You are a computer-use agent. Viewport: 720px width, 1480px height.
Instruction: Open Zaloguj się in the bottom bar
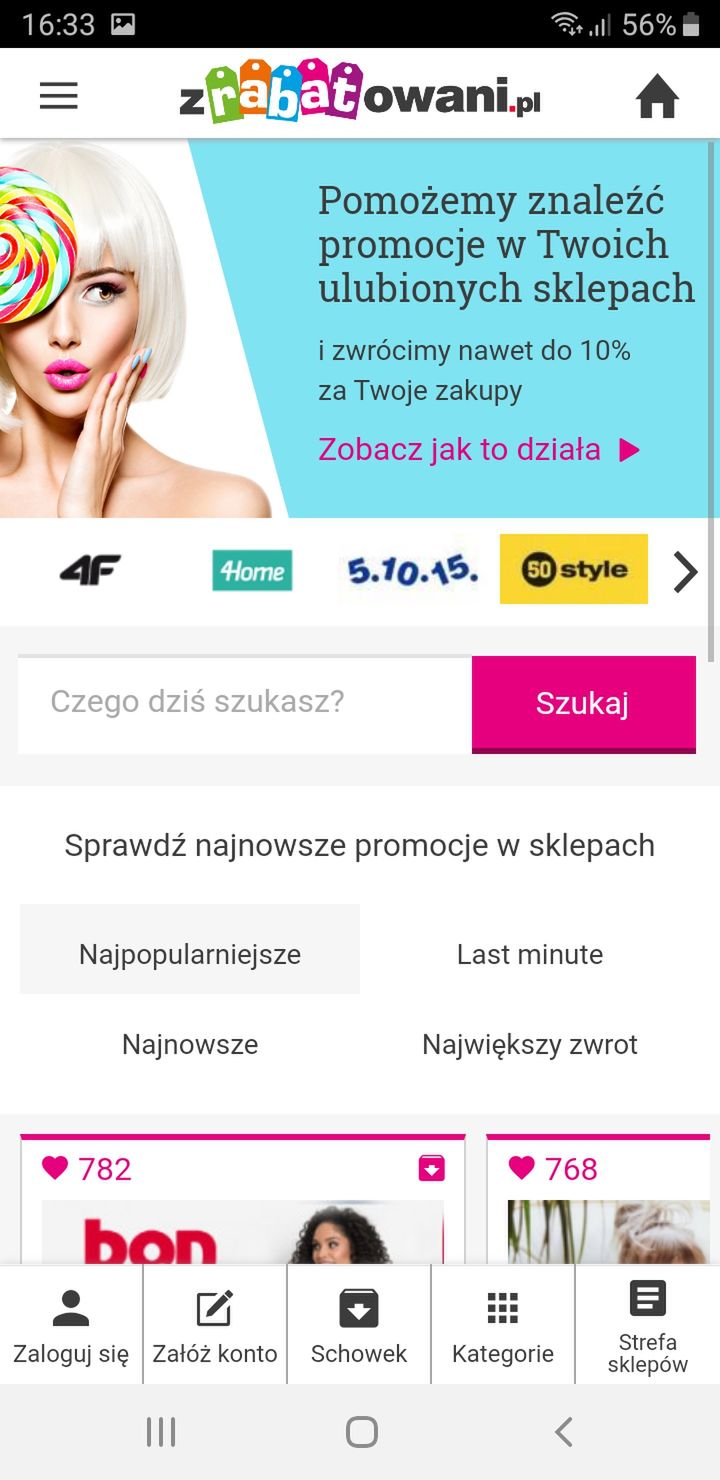coord(71,1325)
